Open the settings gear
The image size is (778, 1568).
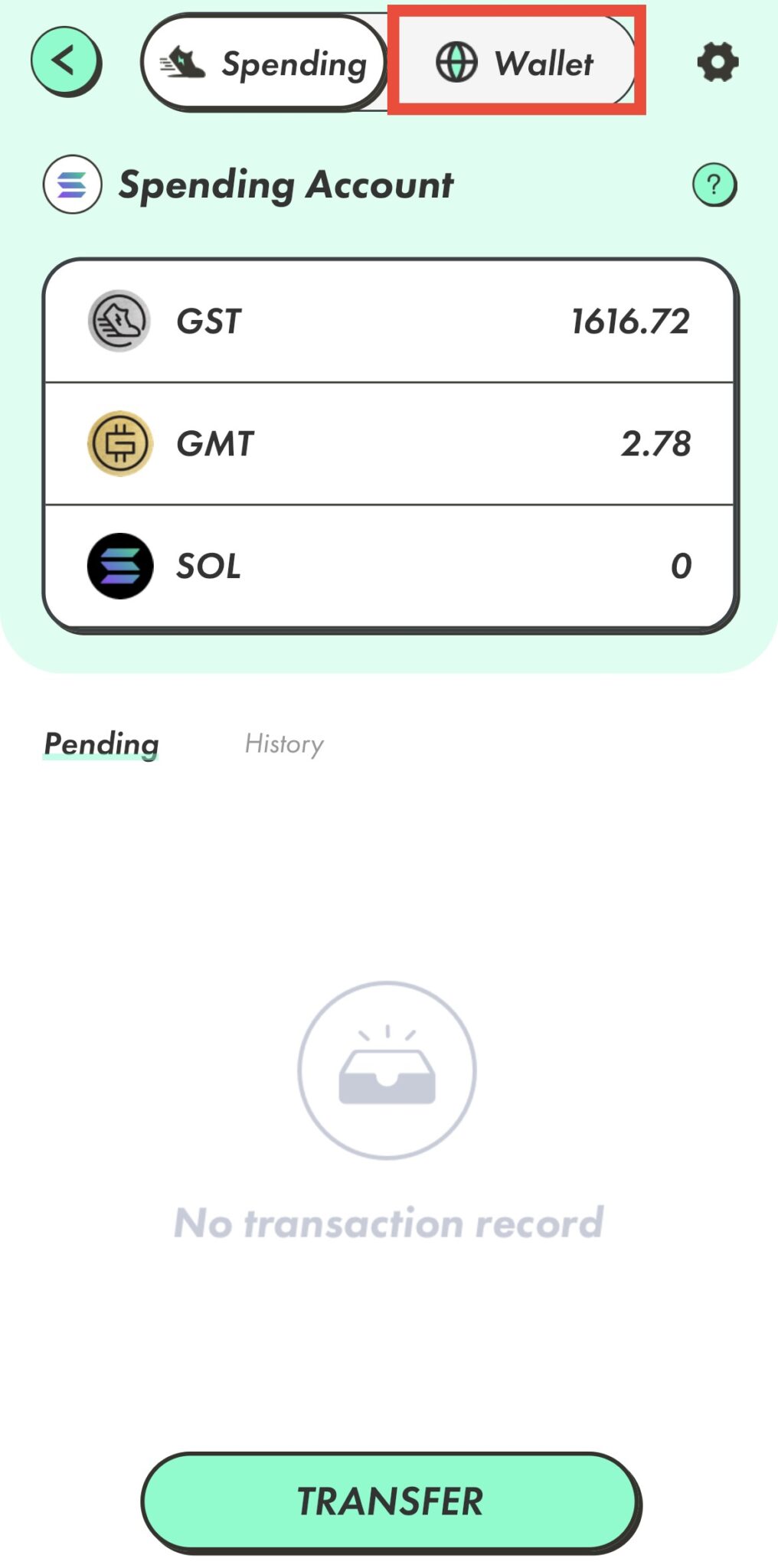(x=718, y=62)
